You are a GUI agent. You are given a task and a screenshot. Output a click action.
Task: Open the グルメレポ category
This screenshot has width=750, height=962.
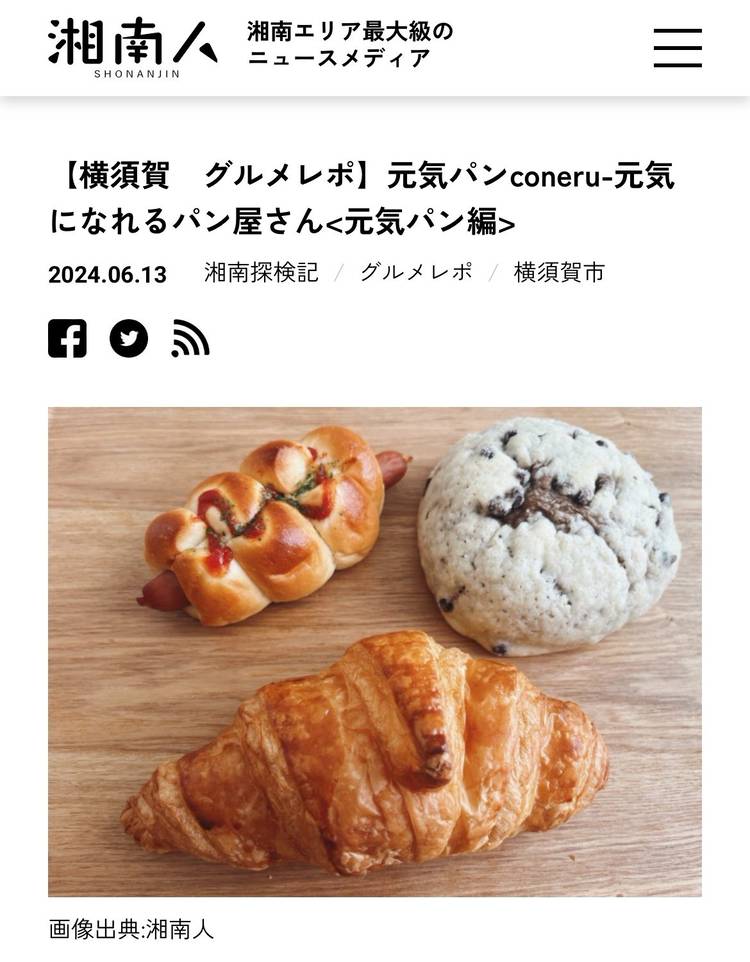(x=415, y=272)
